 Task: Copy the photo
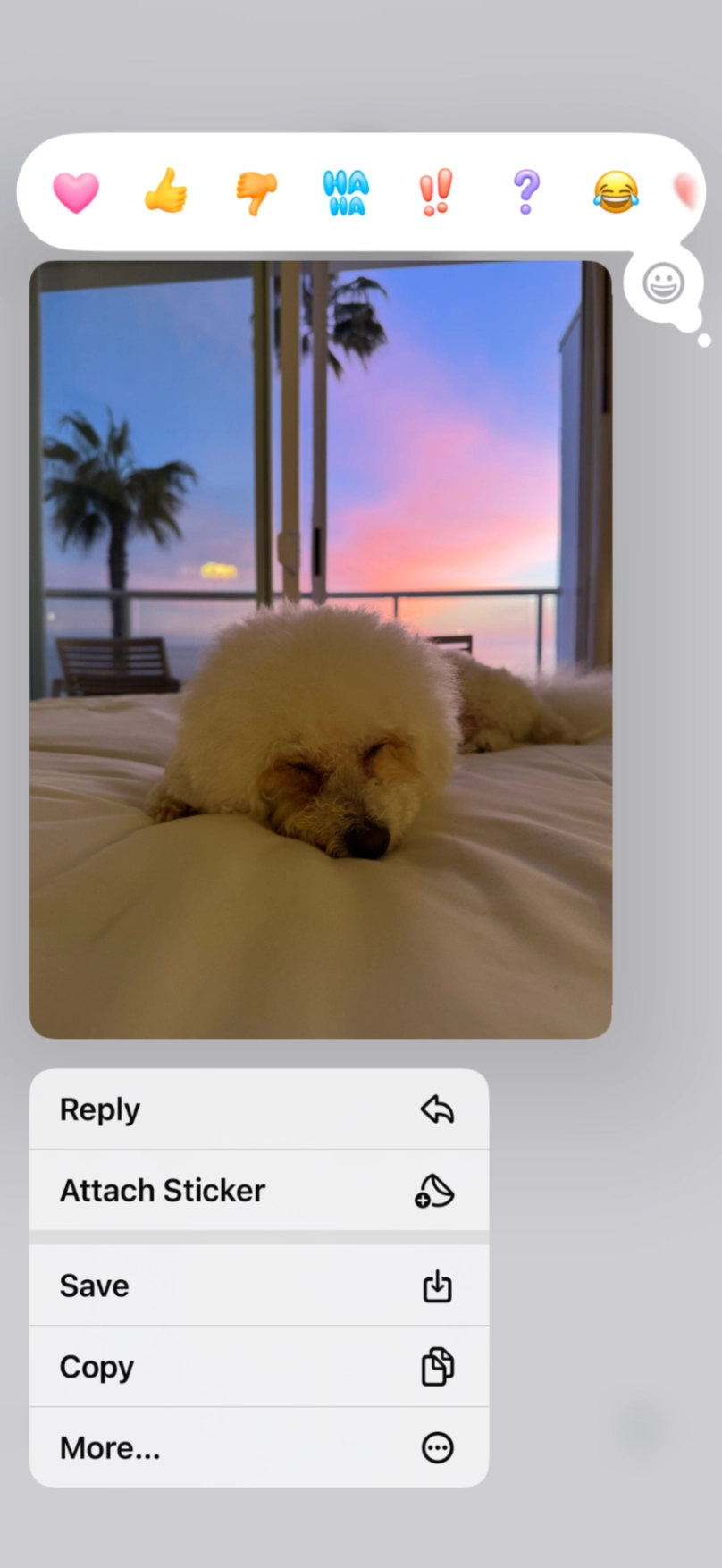(259, 1367)
